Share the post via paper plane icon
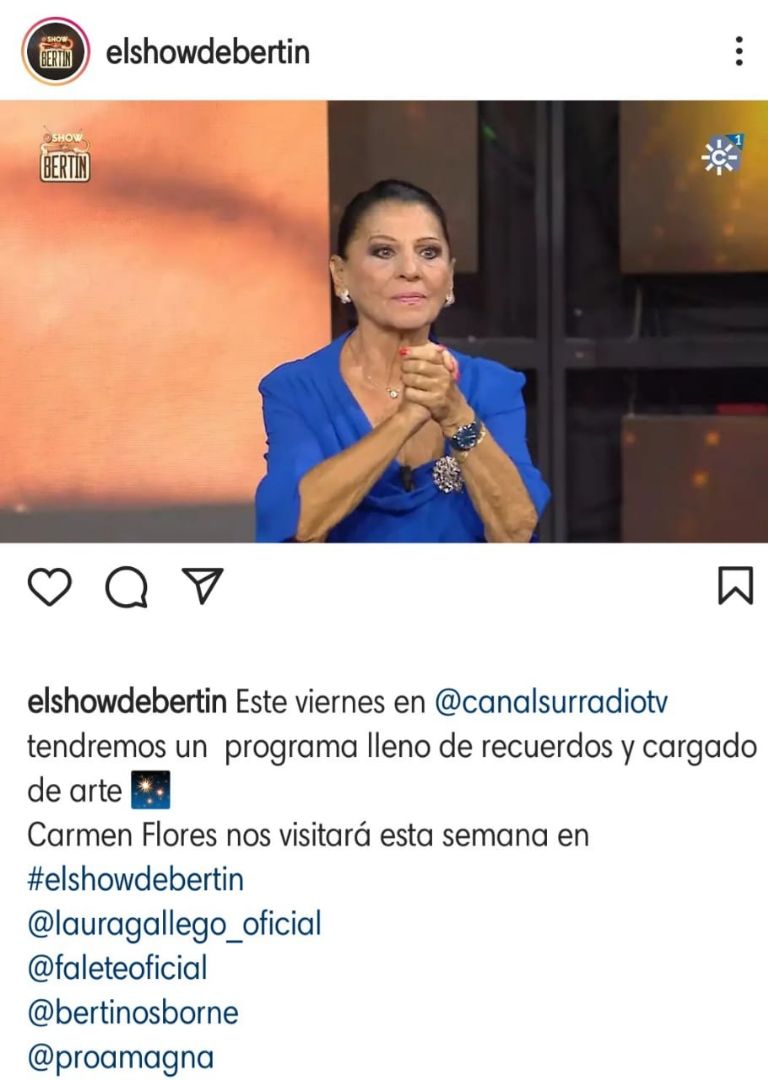 (203, 587)
